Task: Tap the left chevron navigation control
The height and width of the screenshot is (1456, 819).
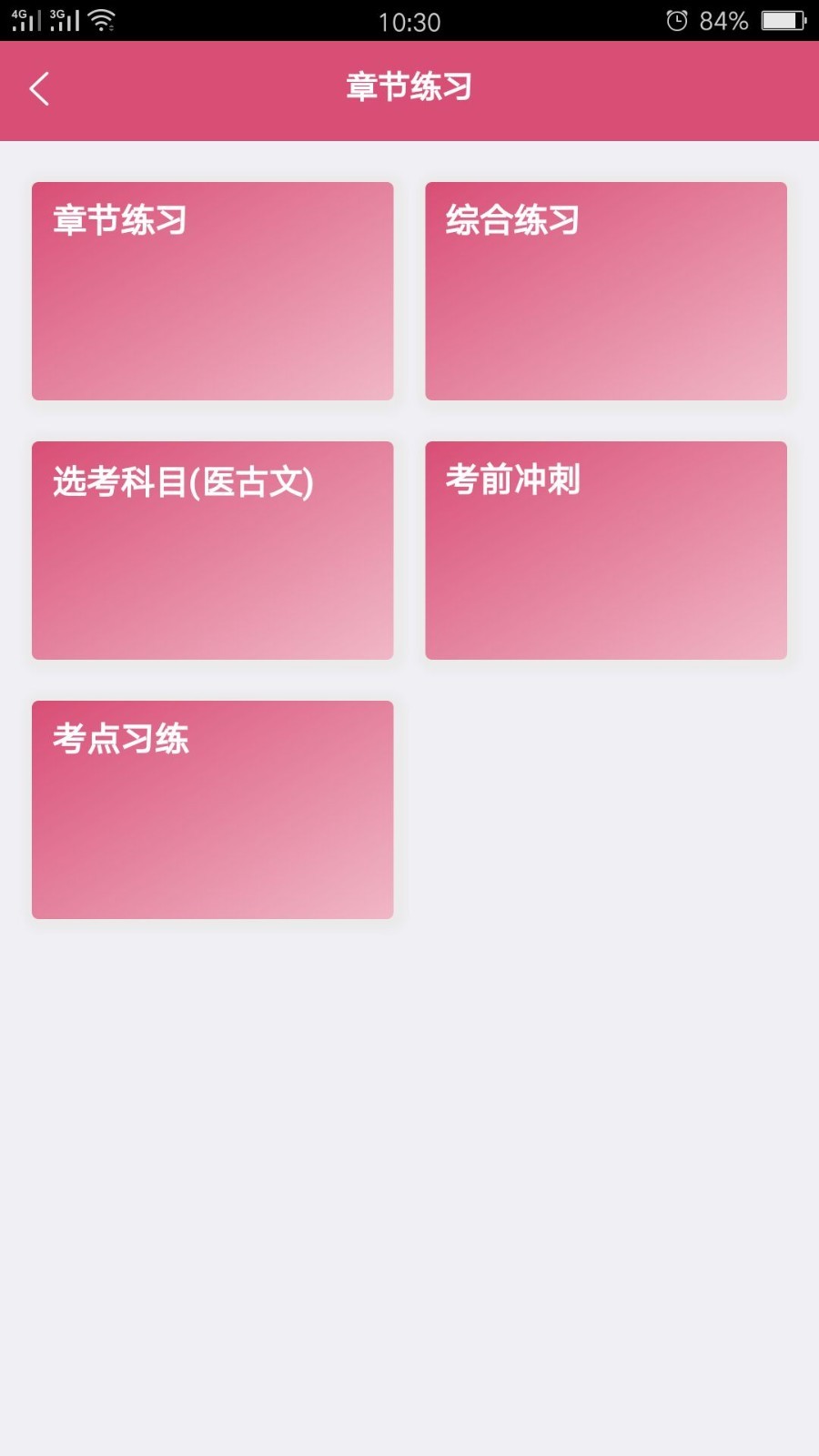Action: pyautogui.click(x=38, y=89)
